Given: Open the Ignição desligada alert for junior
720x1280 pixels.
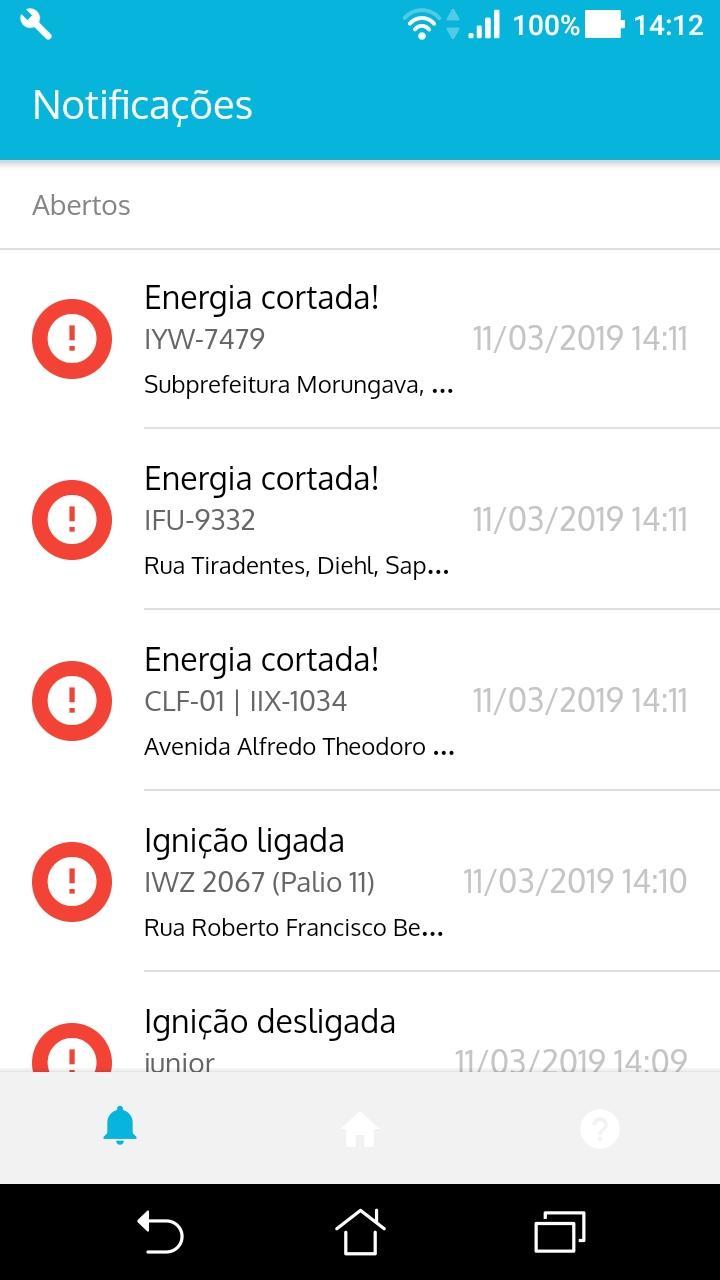Looking at the screenshot, I should point(360,1022).
